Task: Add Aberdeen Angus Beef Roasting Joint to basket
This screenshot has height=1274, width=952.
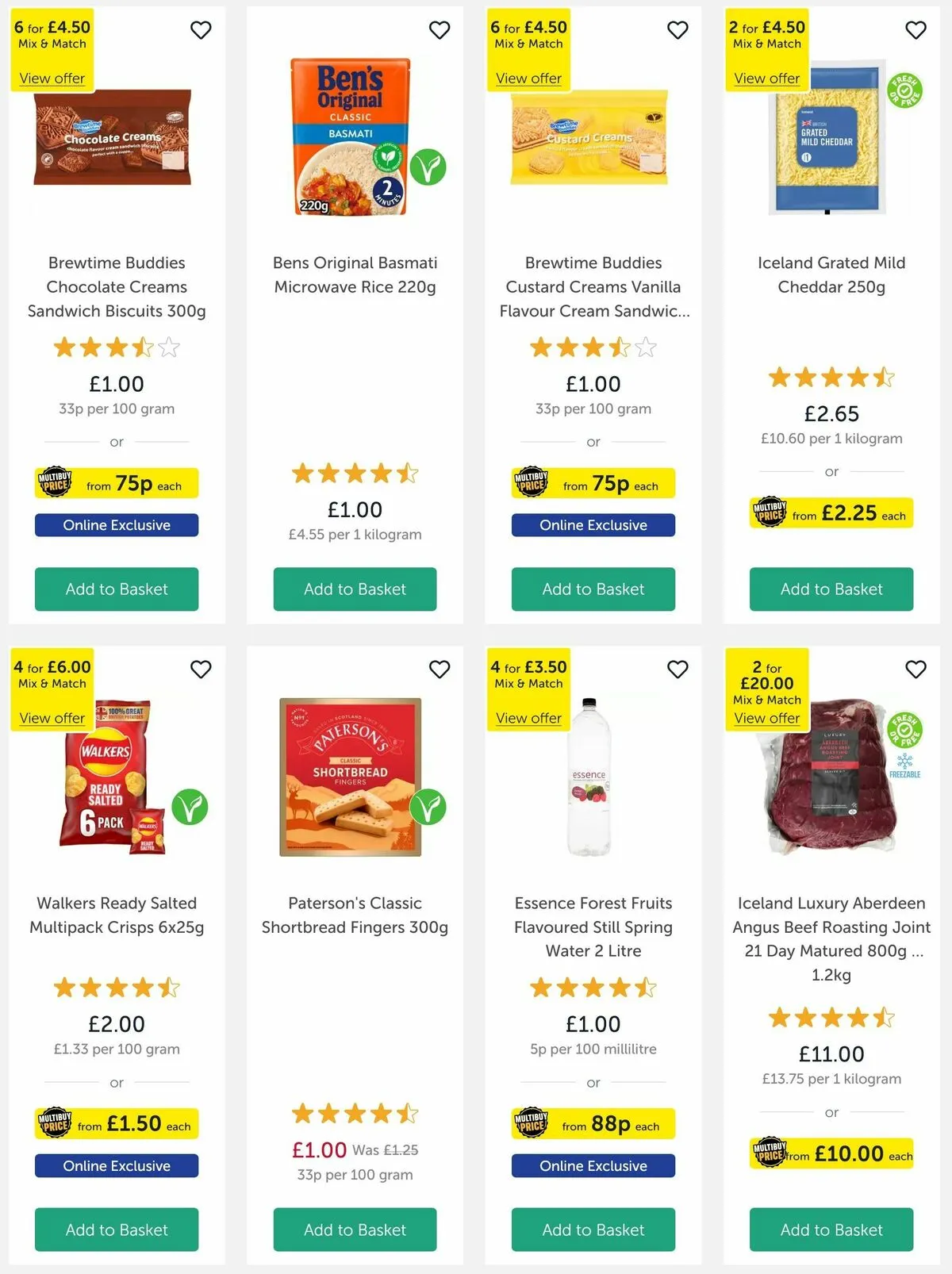Action: coord(831,1229)
